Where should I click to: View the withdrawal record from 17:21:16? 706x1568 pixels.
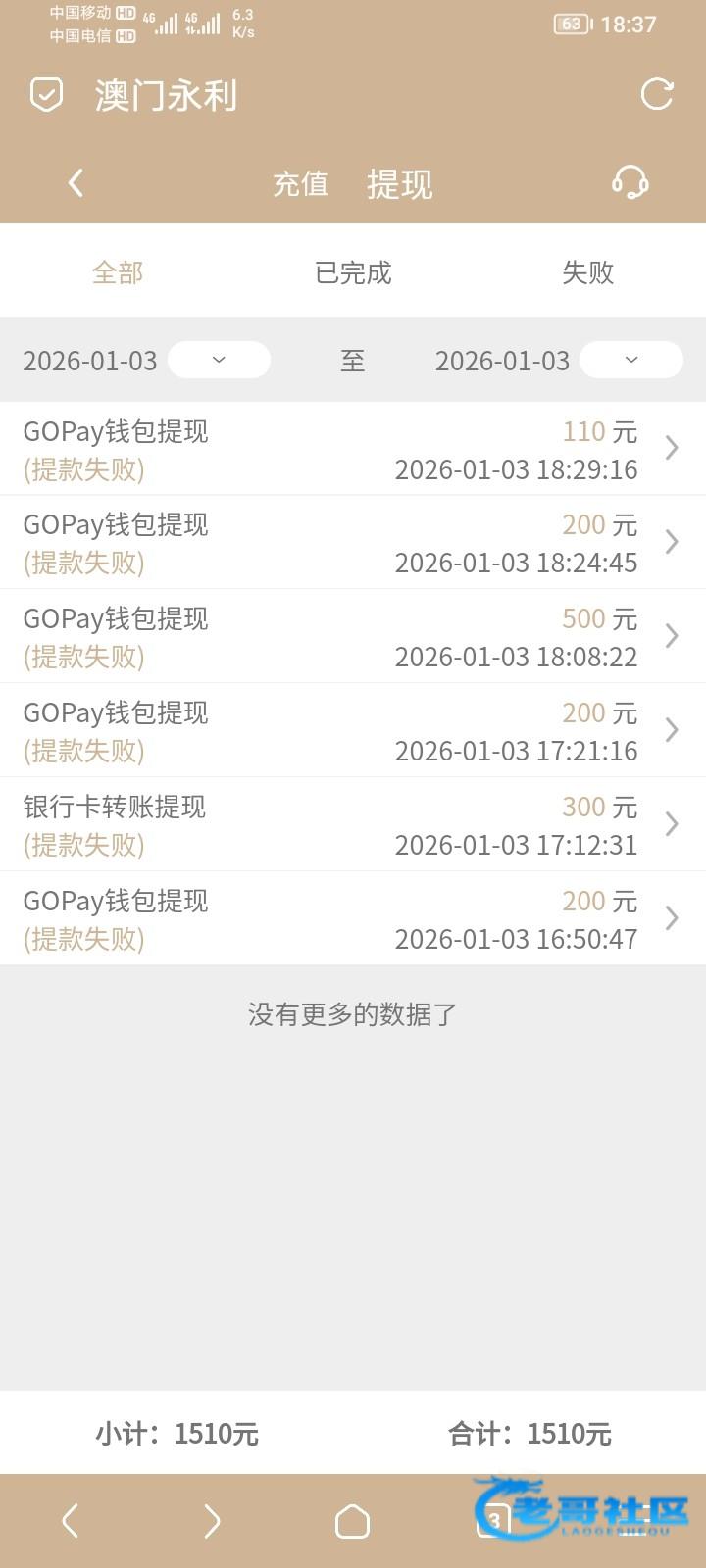pyautogui.click(x=353, y=731)
